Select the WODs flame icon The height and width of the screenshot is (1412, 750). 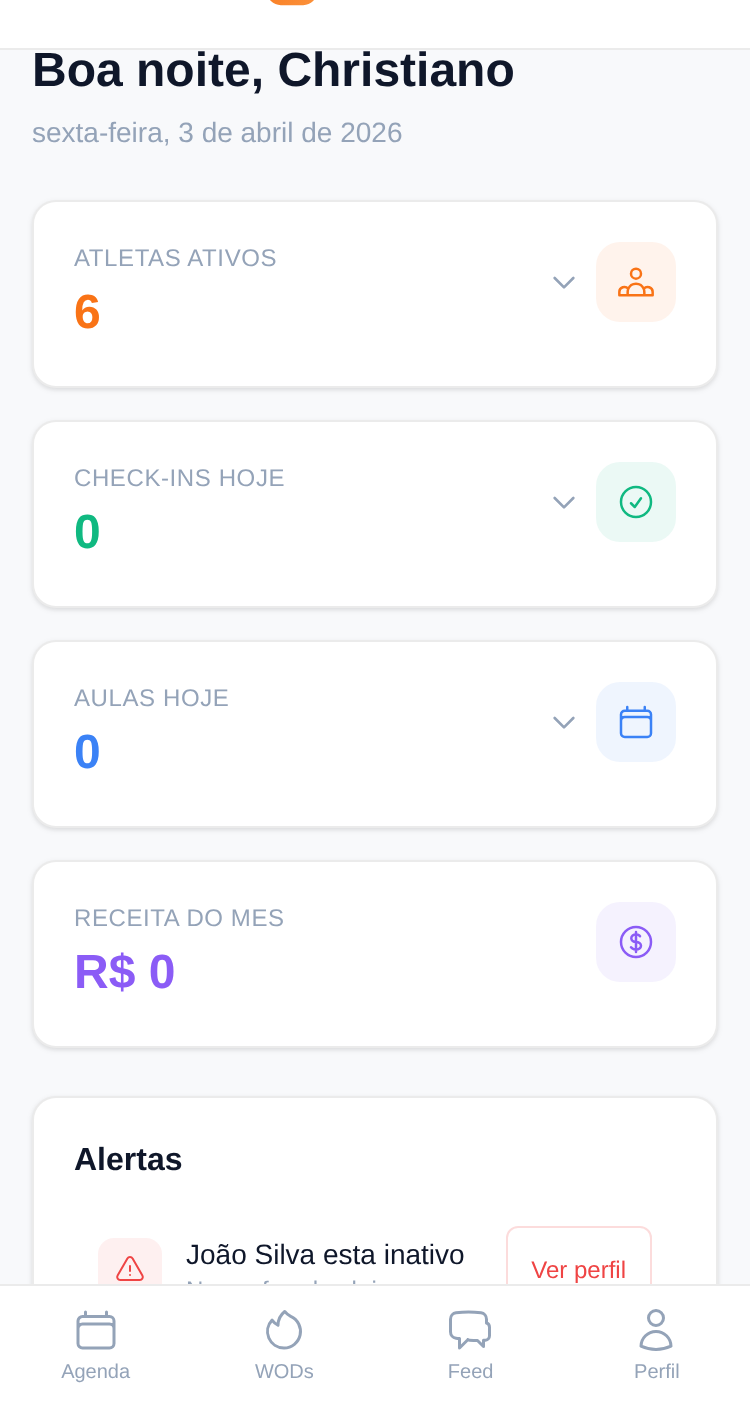[284, 1330]
